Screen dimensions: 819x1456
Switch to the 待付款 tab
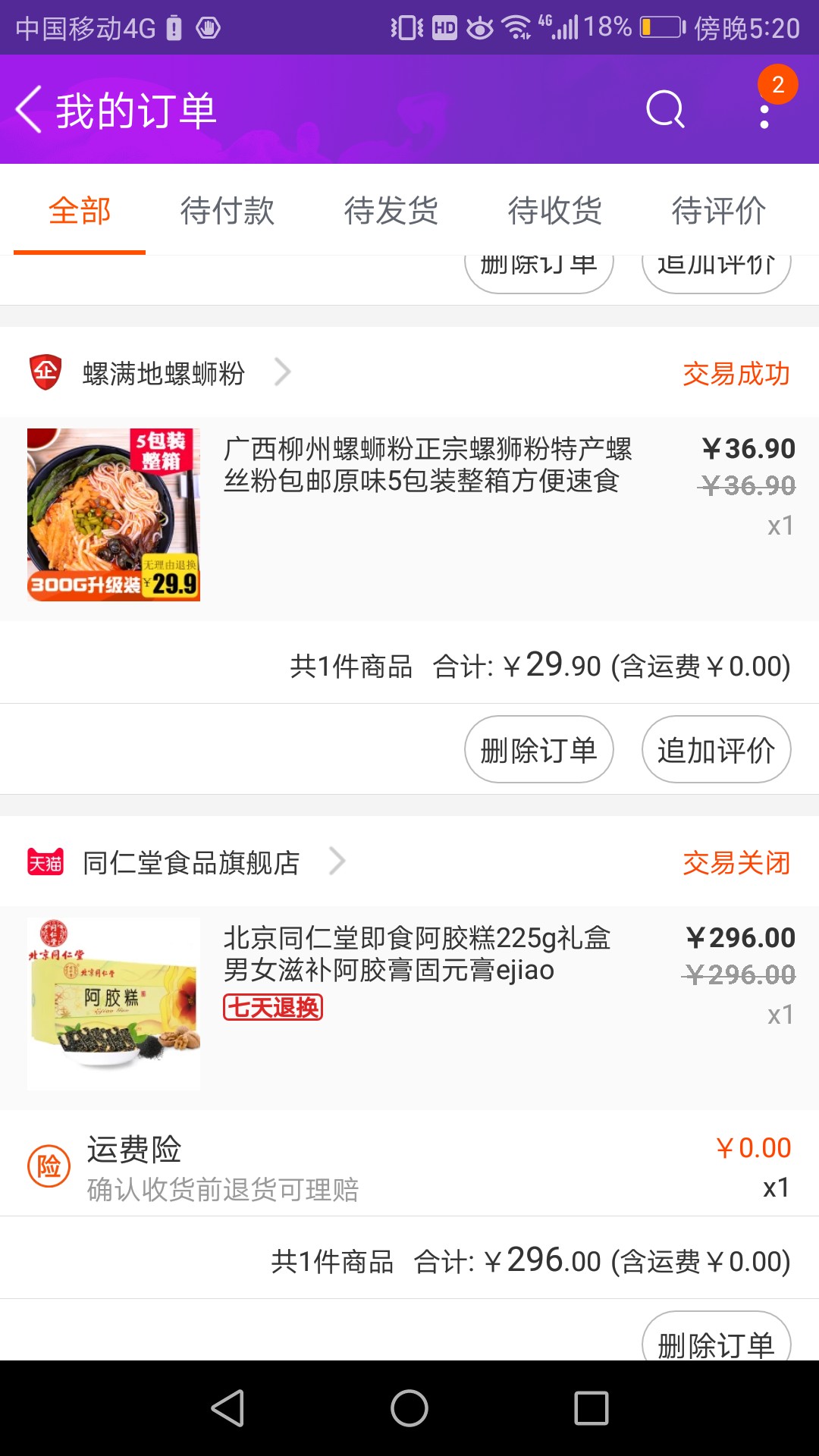pyautogui.click(x=227, y=210)
